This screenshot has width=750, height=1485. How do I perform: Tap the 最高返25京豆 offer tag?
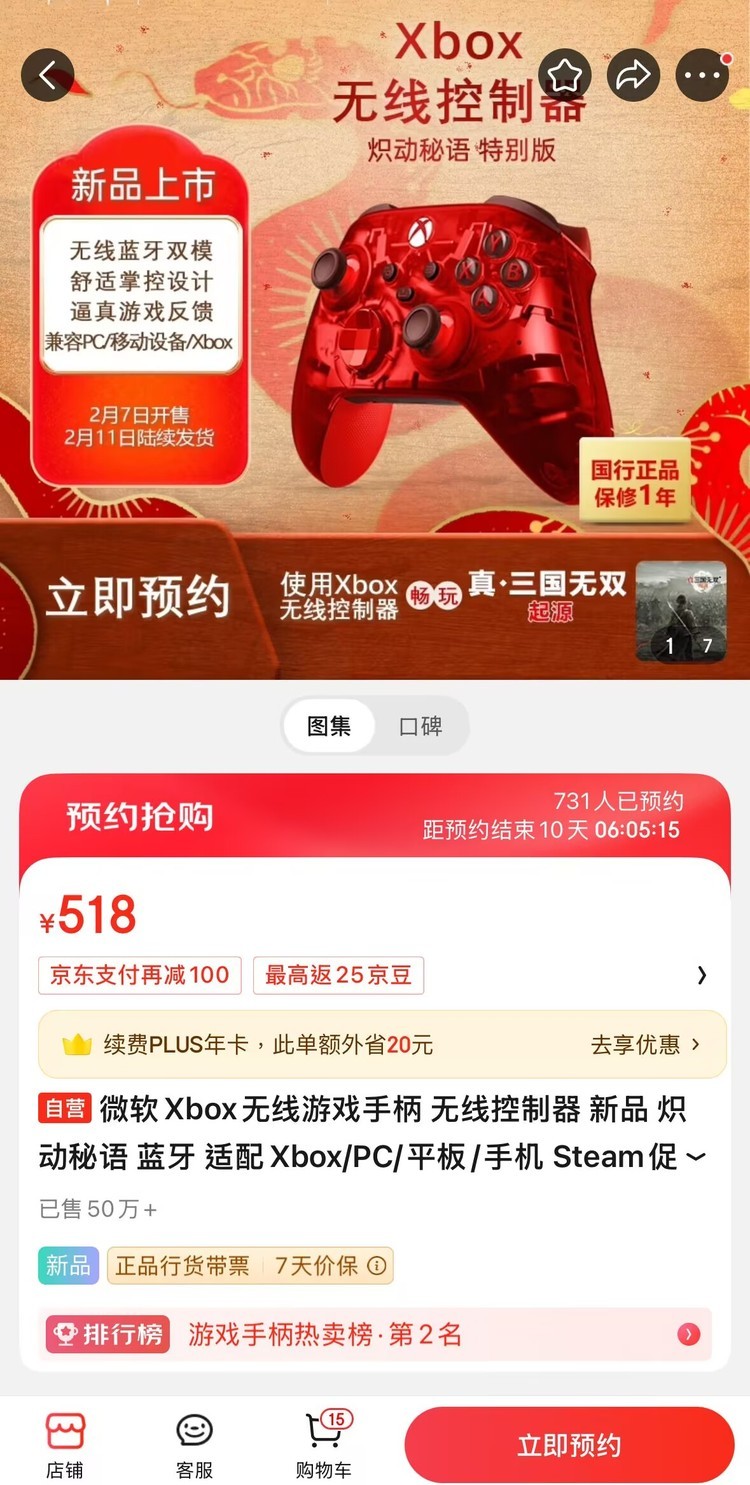pos(338,975)
